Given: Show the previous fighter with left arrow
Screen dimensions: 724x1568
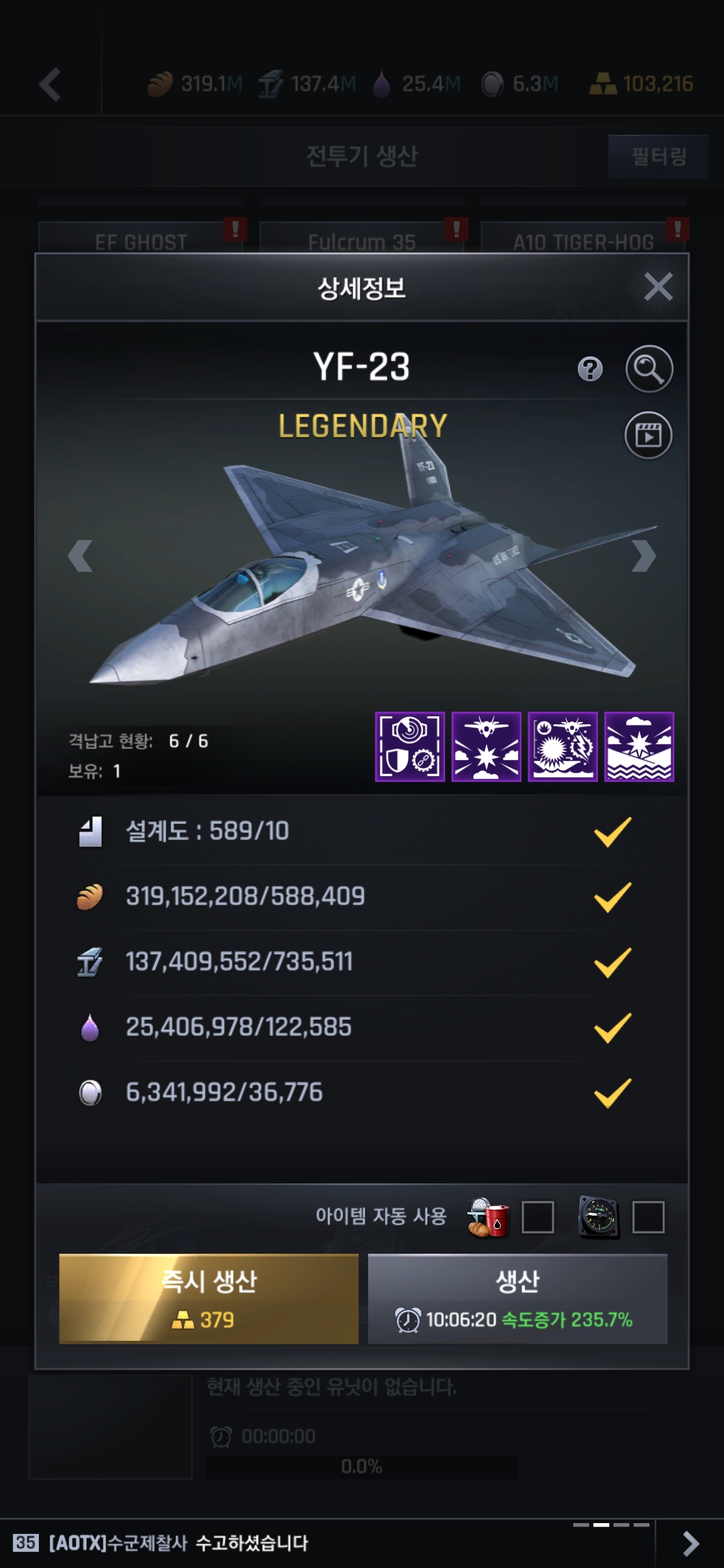Looking at the screenshot, I should pos(80,556).
